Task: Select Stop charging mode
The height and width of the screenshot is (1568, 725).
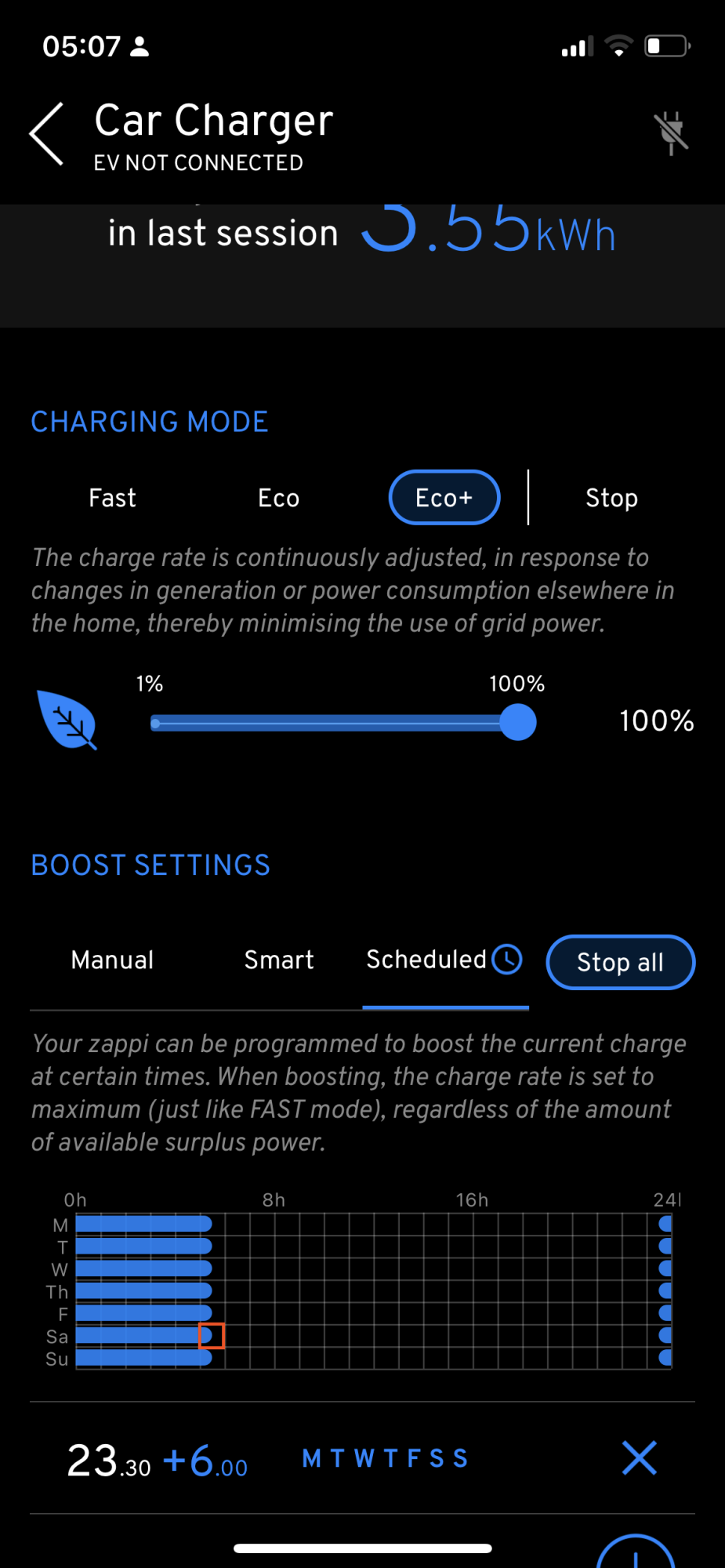Action: 611,498
